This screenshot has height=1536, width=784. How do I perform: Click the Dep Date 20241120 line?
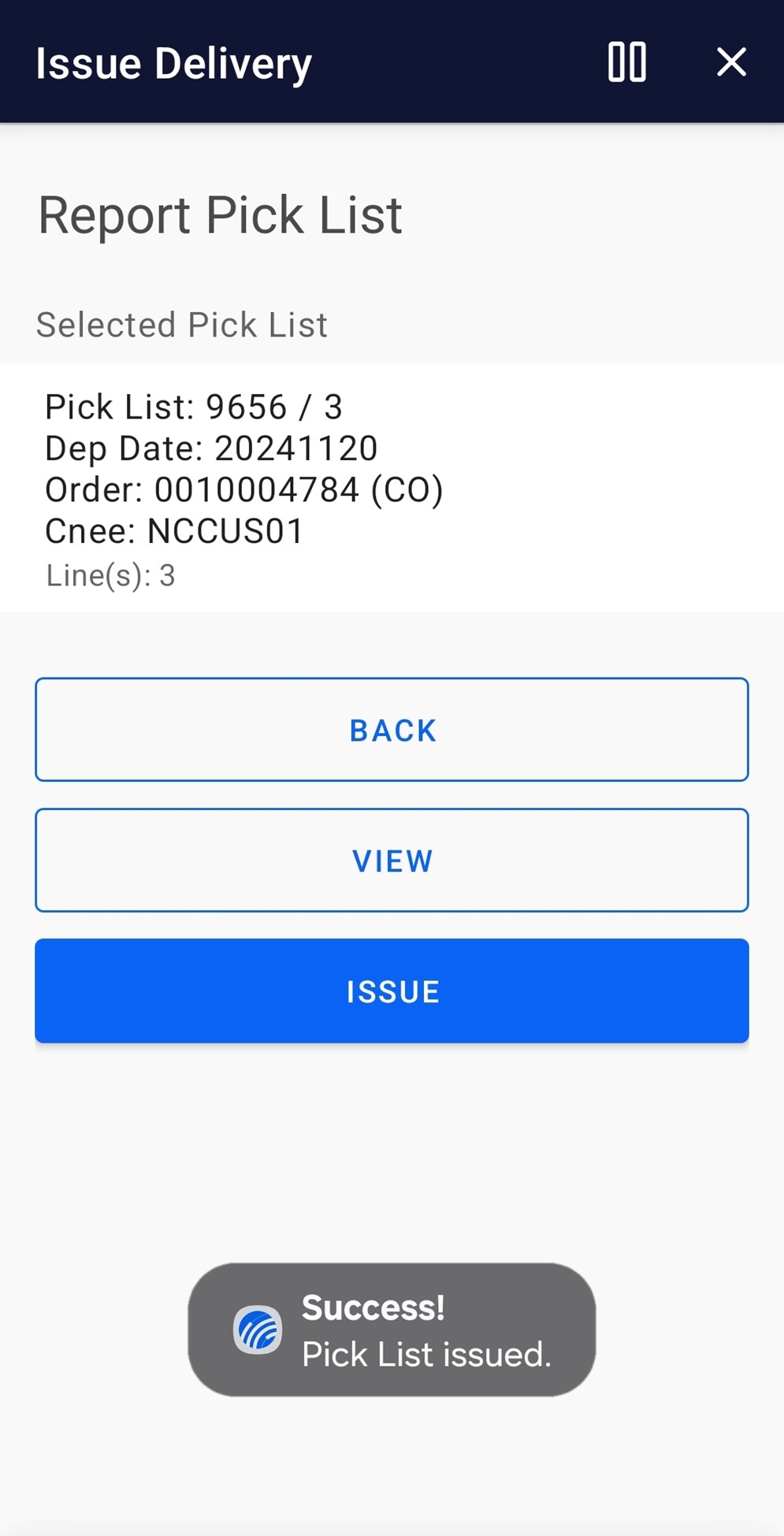click(211, 448)
